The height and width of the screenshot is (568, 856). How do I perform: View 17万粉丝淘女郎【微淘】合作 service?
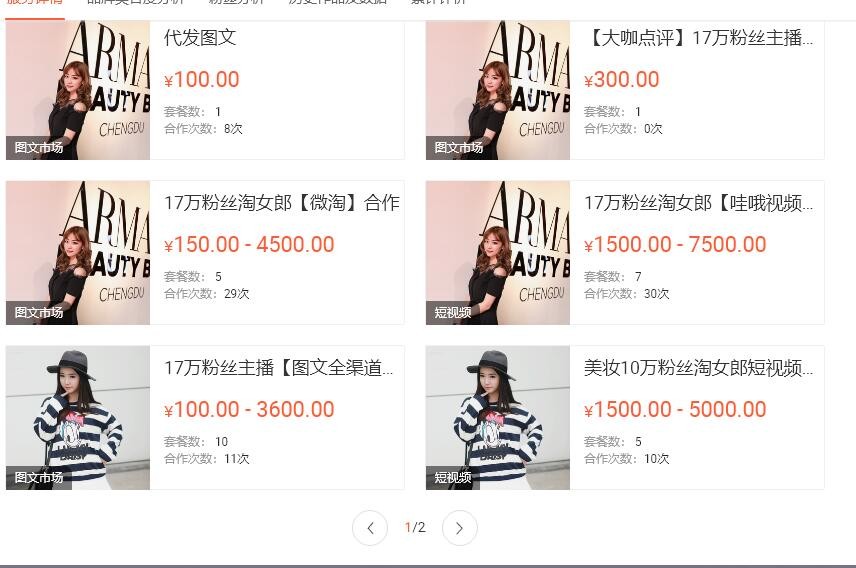(x=281, y=203)
